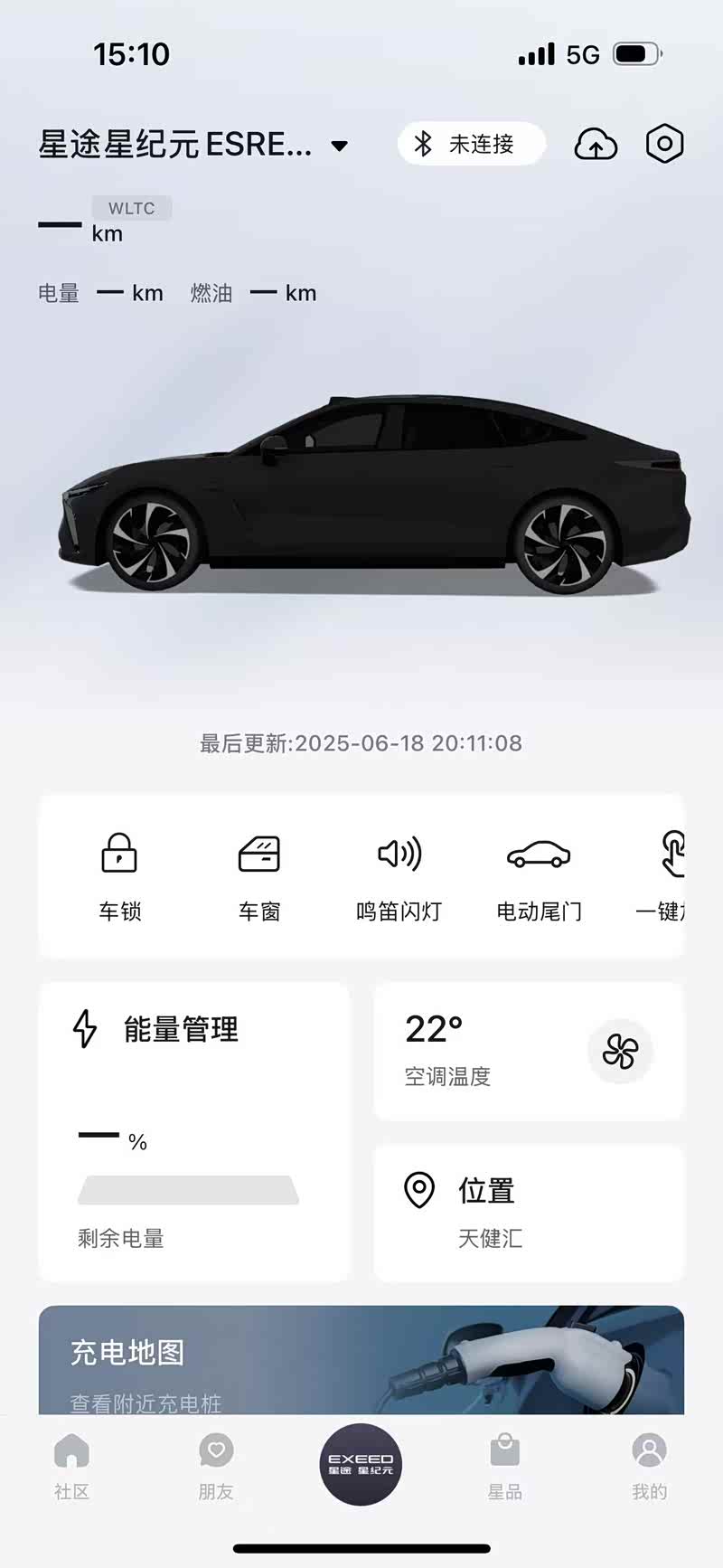The image size is (723, 1568).
Task: View the vehicle 位置 location card
Action: coord(529,1212)
